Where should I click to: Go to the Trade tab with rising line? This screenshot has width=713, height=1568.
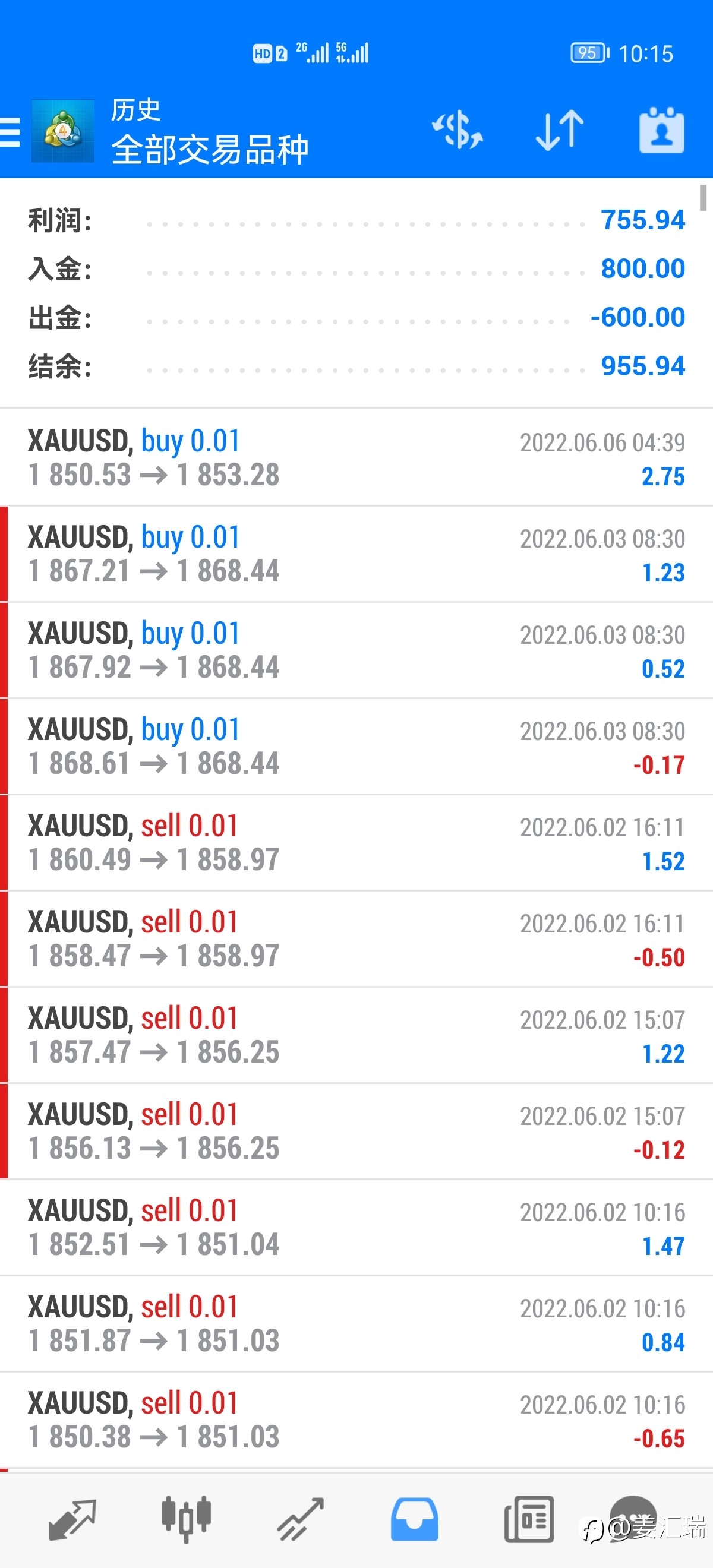pyautogui.click(x=301, y=1519)
